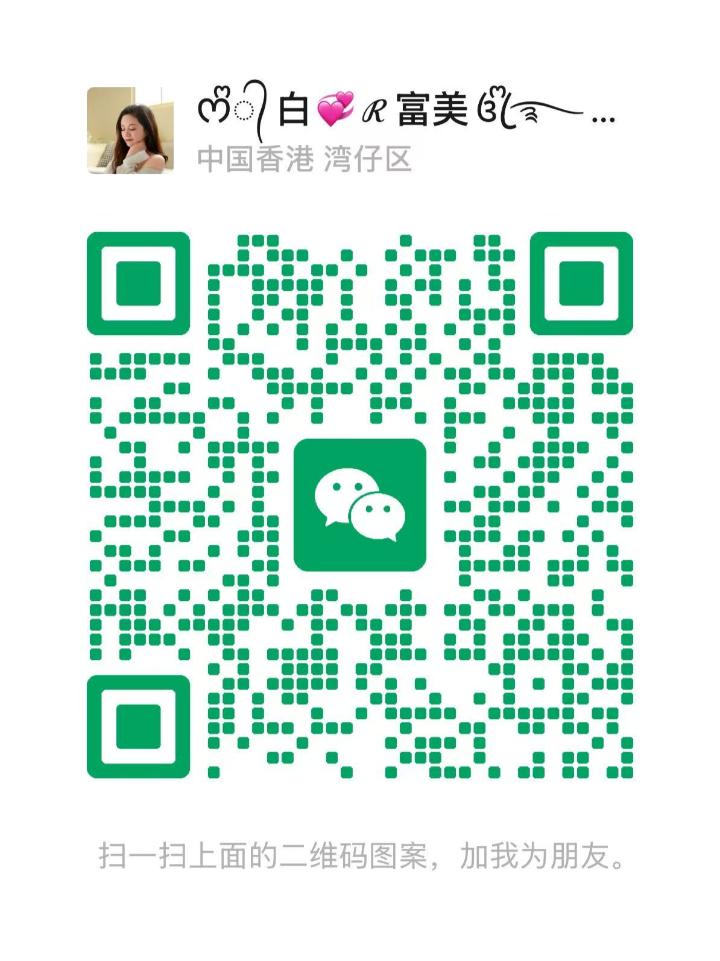The image size is (720, 961).
Task: Click the bottom-left QR finder square
Action: [x=141, y=726]
